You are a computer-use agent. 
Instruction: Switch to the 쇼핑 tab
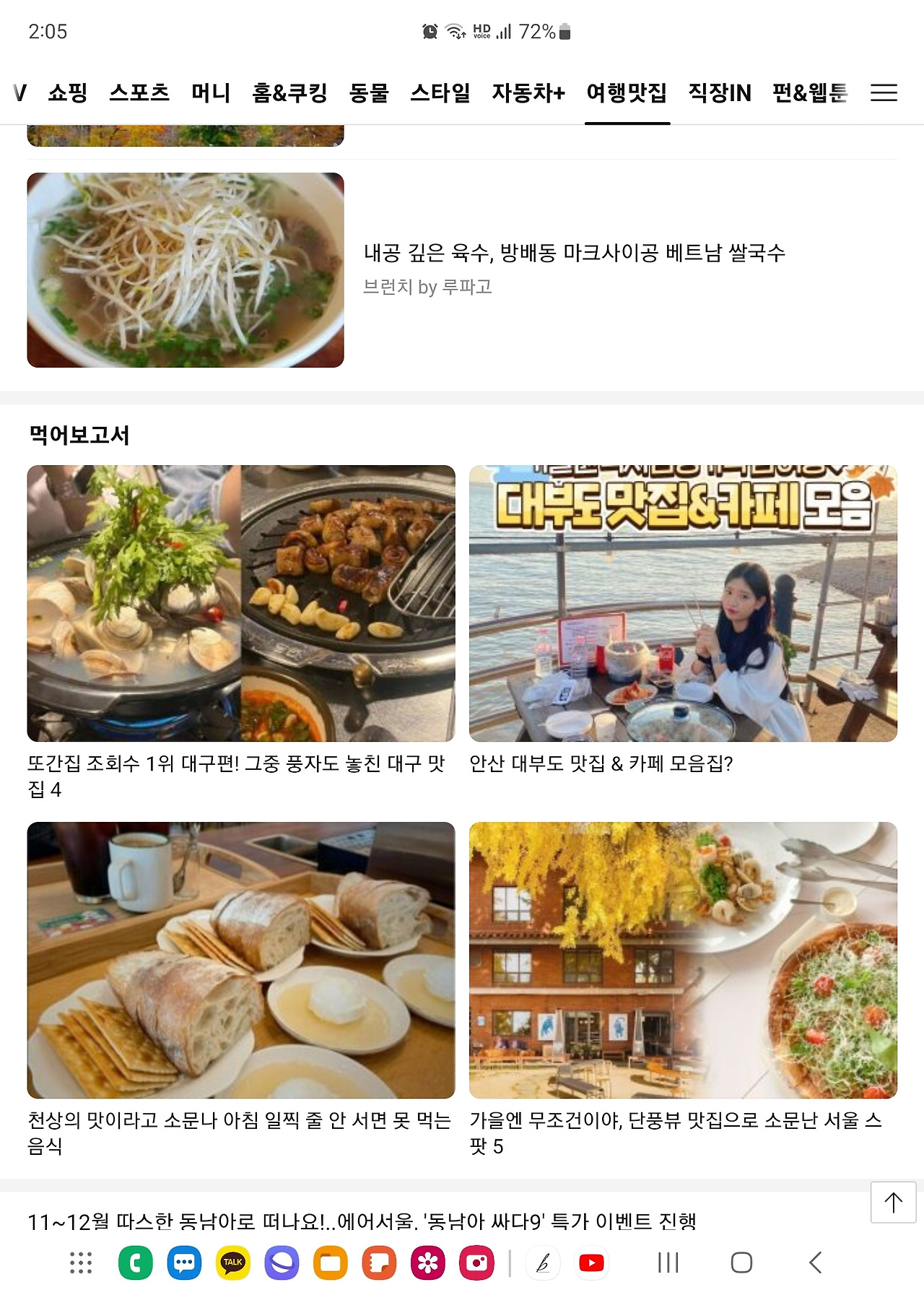68,93
